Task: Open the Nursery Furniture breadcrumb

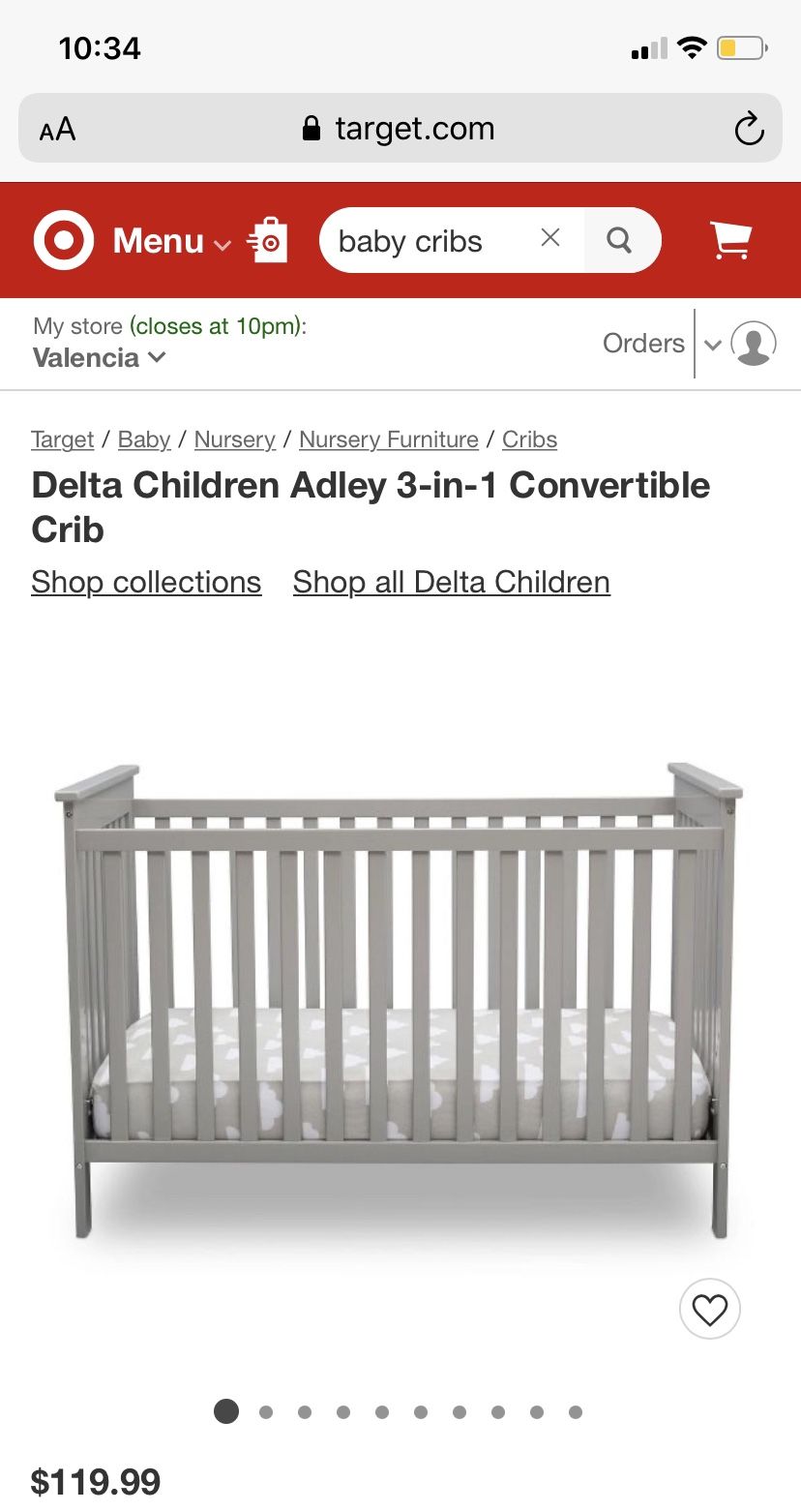Action: click(389, 439)
